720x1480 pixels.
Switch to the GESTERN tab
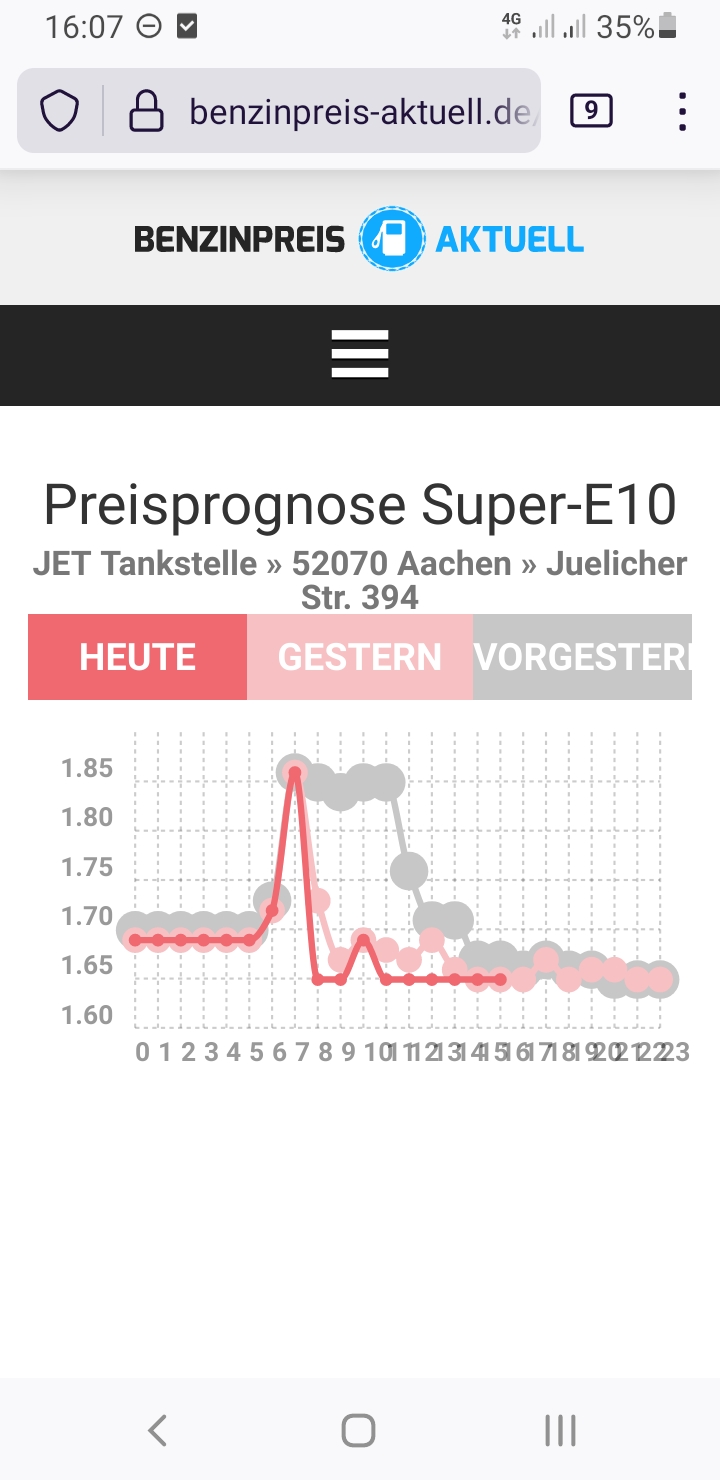tap(360, 657)
